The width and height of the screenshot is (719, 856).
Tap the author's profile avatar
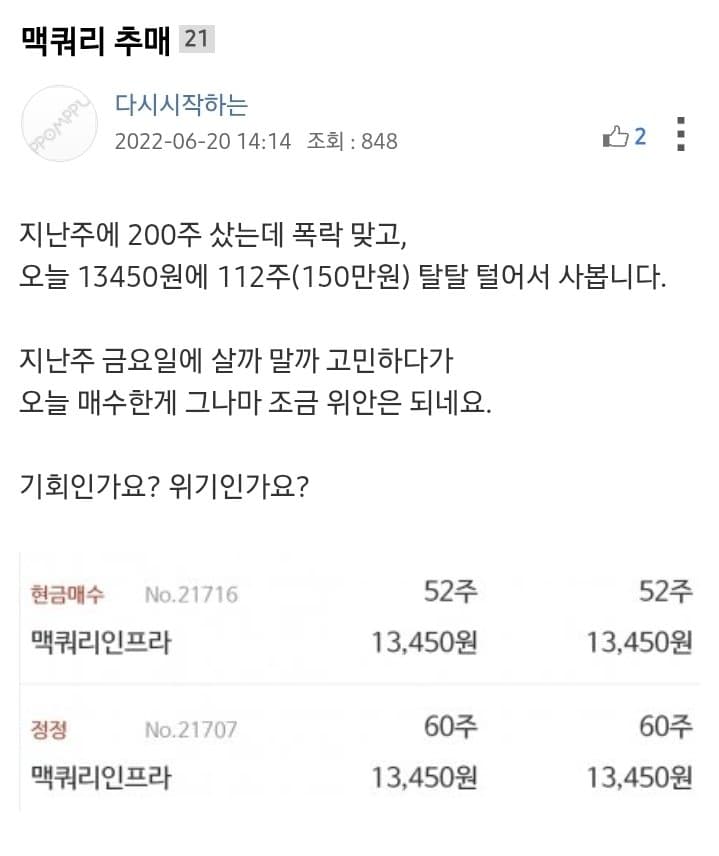pyautogui.click(x=60, y=123)
